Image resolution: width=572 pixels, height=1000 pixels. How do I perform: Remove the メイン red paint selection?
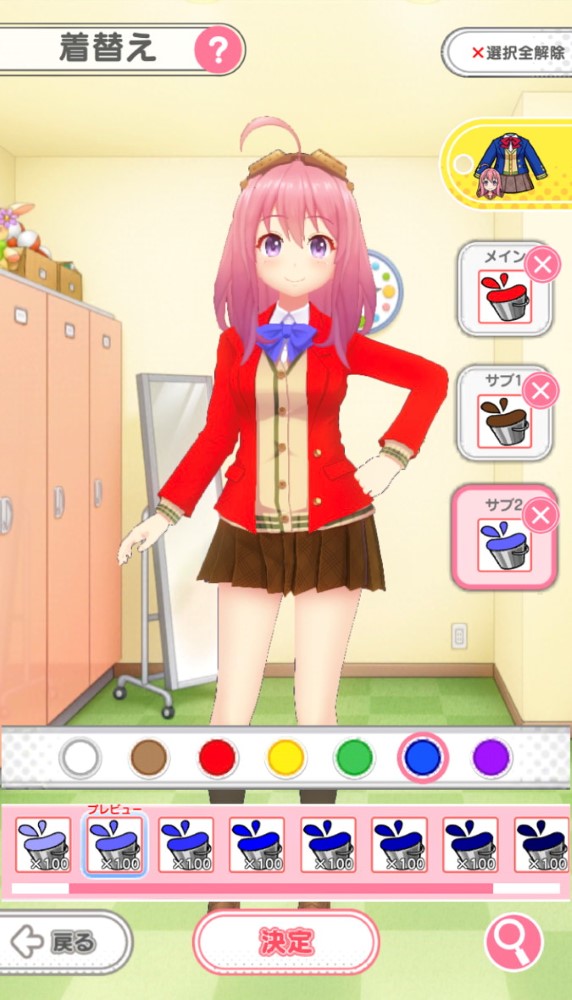click(x=543, y=265)
